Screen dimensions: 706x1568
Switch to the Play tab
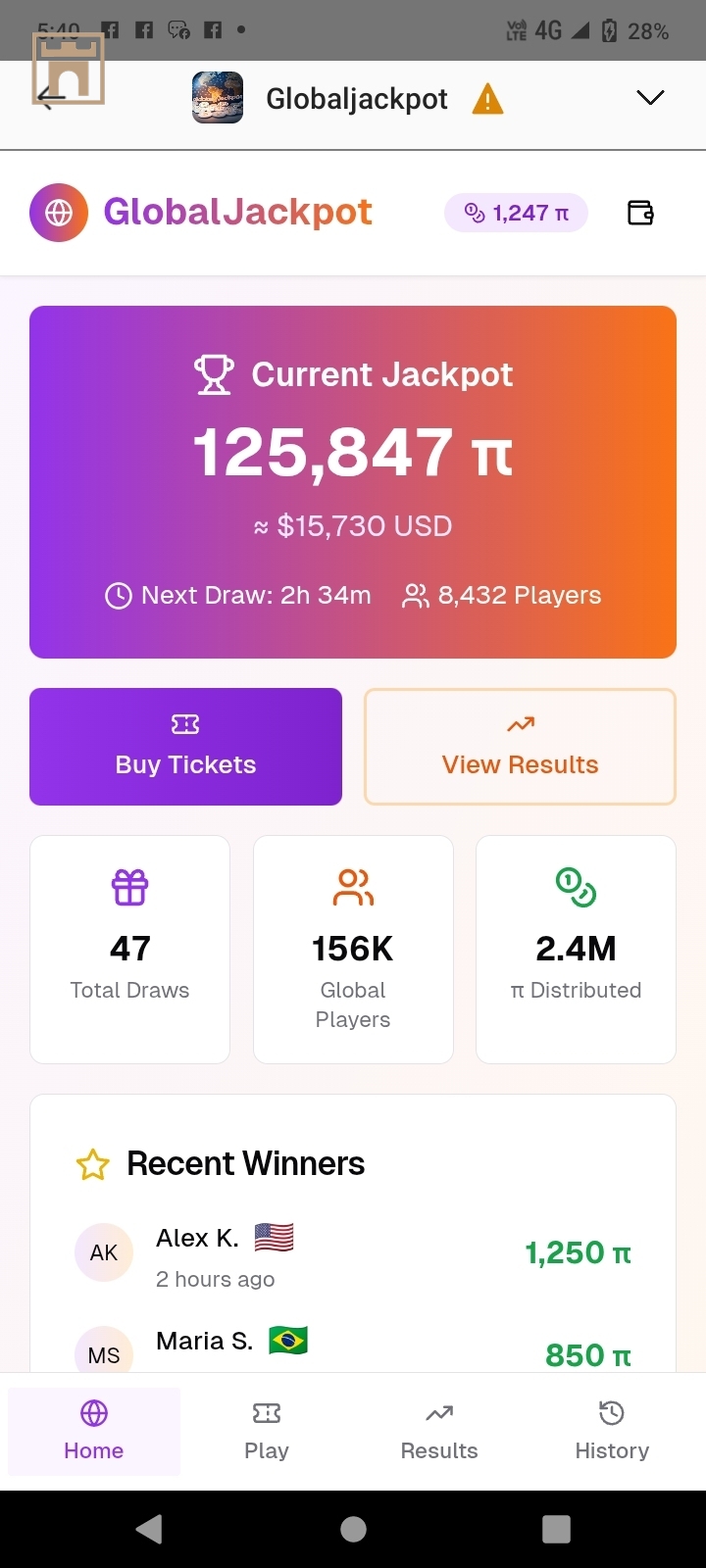(267, 1431)
